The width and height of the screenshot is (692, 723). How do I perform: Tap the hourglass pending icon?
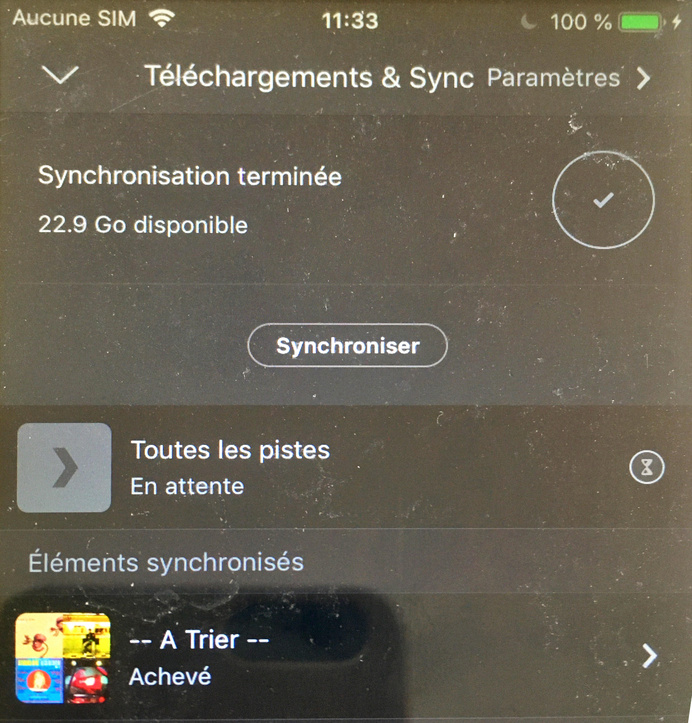pyautogui.click(x=647, y=467)
